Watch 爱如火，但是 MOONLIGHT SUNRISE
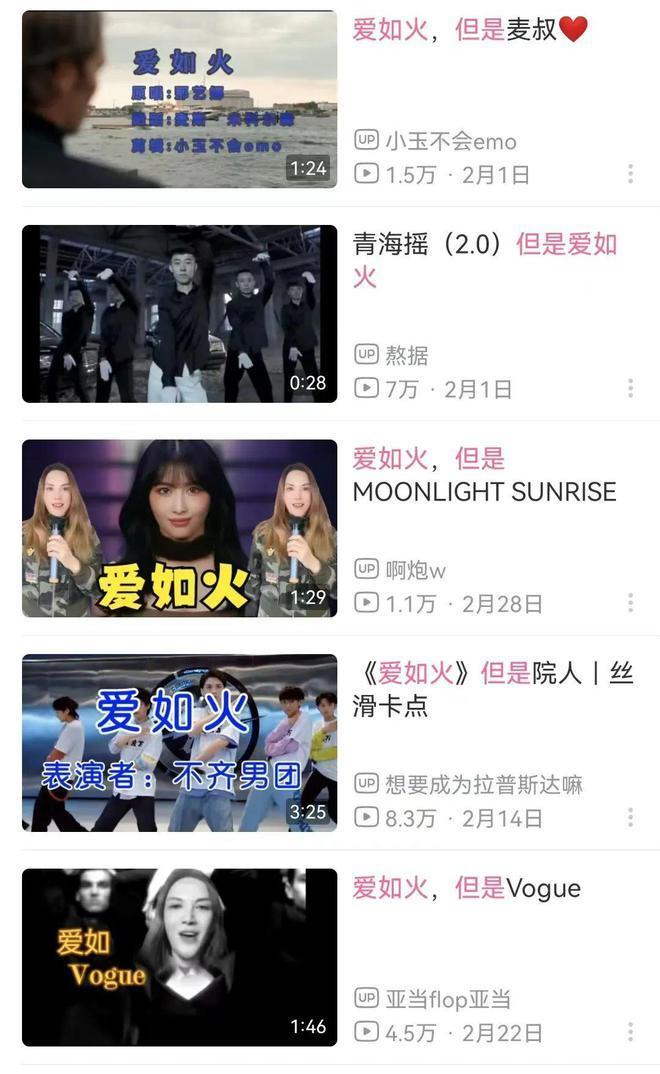The height and width of the screenshot is (1074, 660). tap(180, 528)
